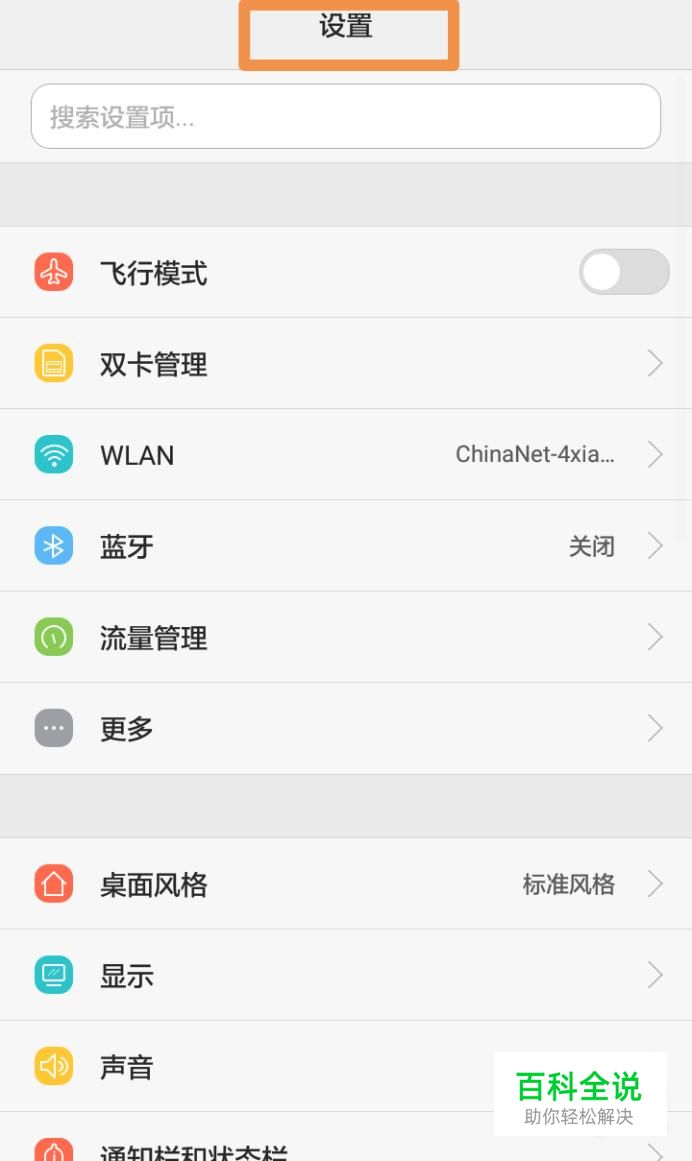Screen dimensions: 692x1161
Task: Toggle the 飞行模式 switch on
Action: point(624,272)
